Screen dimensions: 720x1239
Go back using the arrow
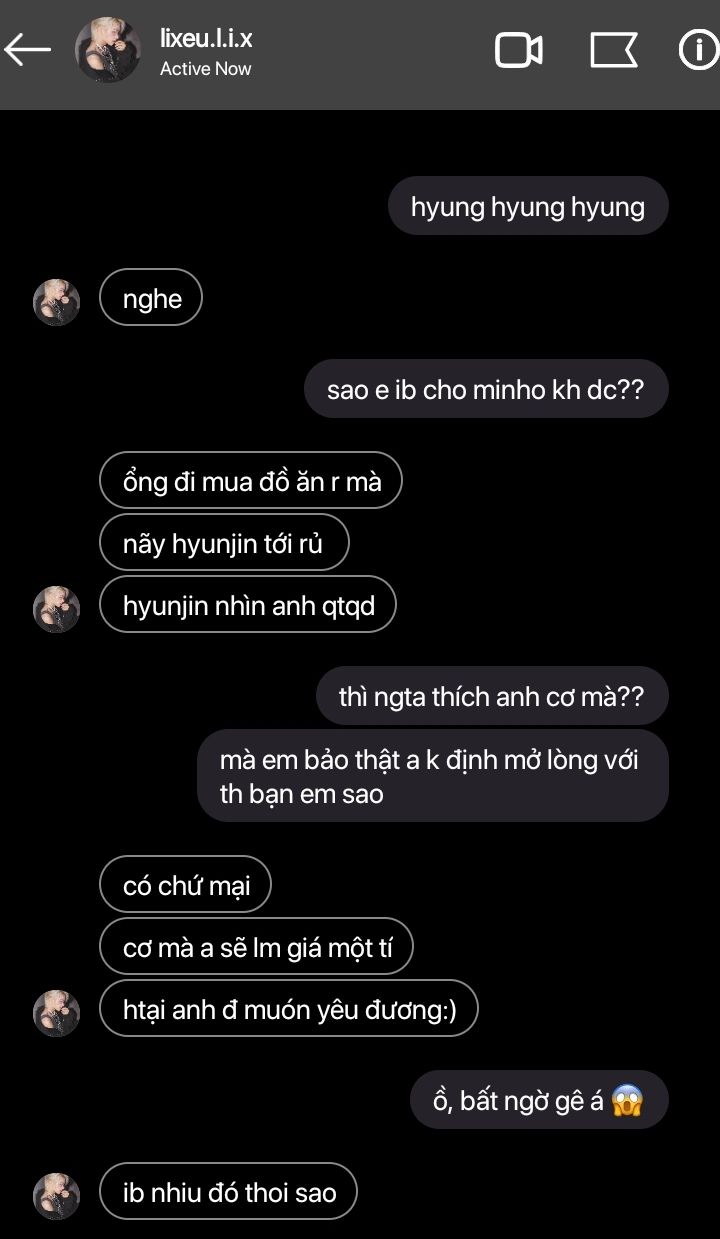(28, 49)
